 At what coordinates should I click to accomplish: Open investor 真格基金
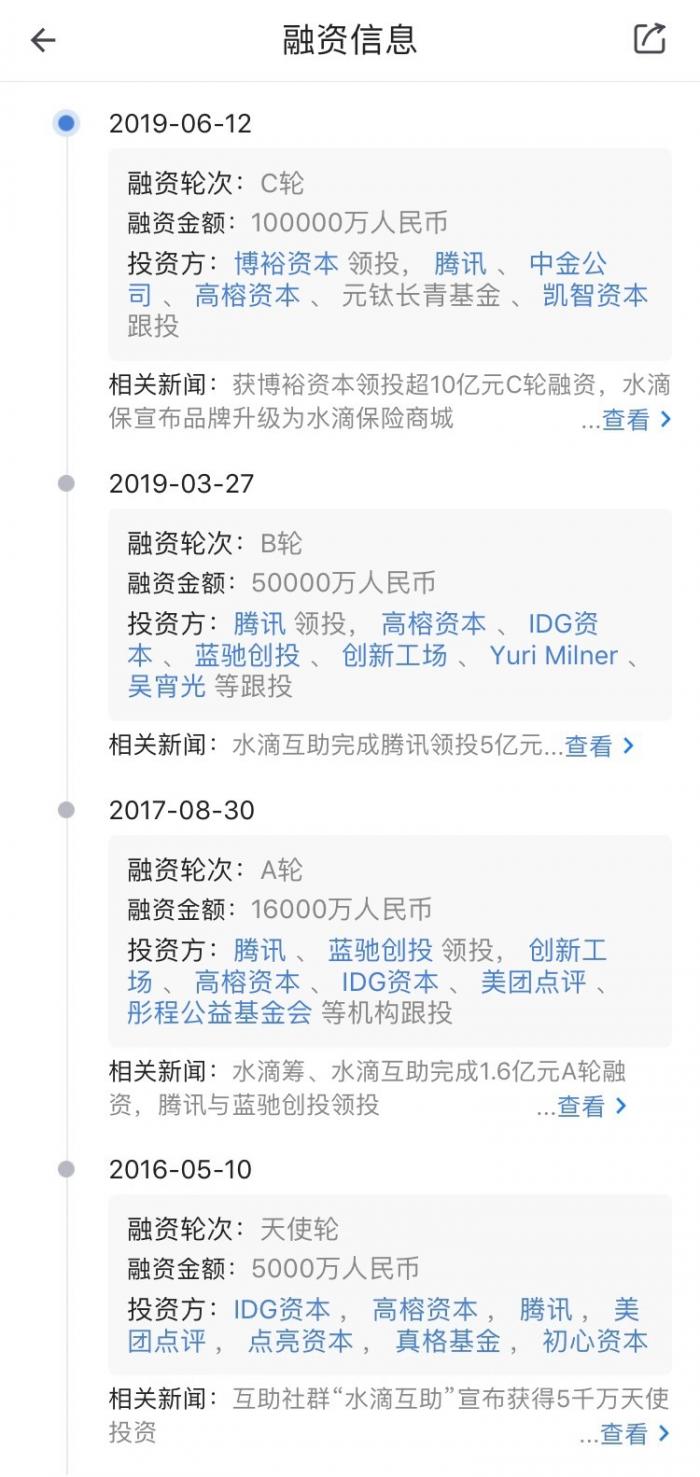[x=447, y=1341]
